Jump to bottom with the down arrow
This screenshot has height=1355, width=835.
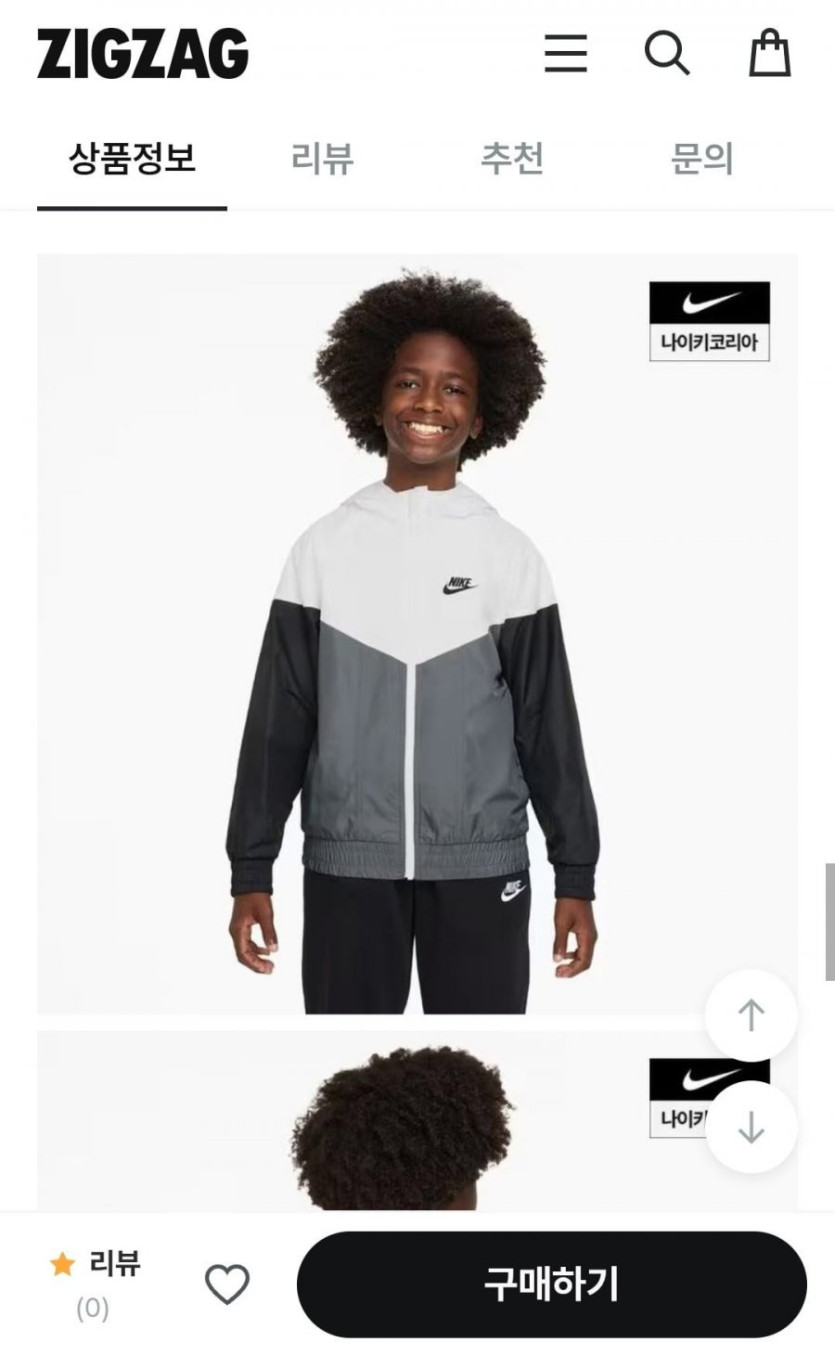click(x=751, y=1127)
